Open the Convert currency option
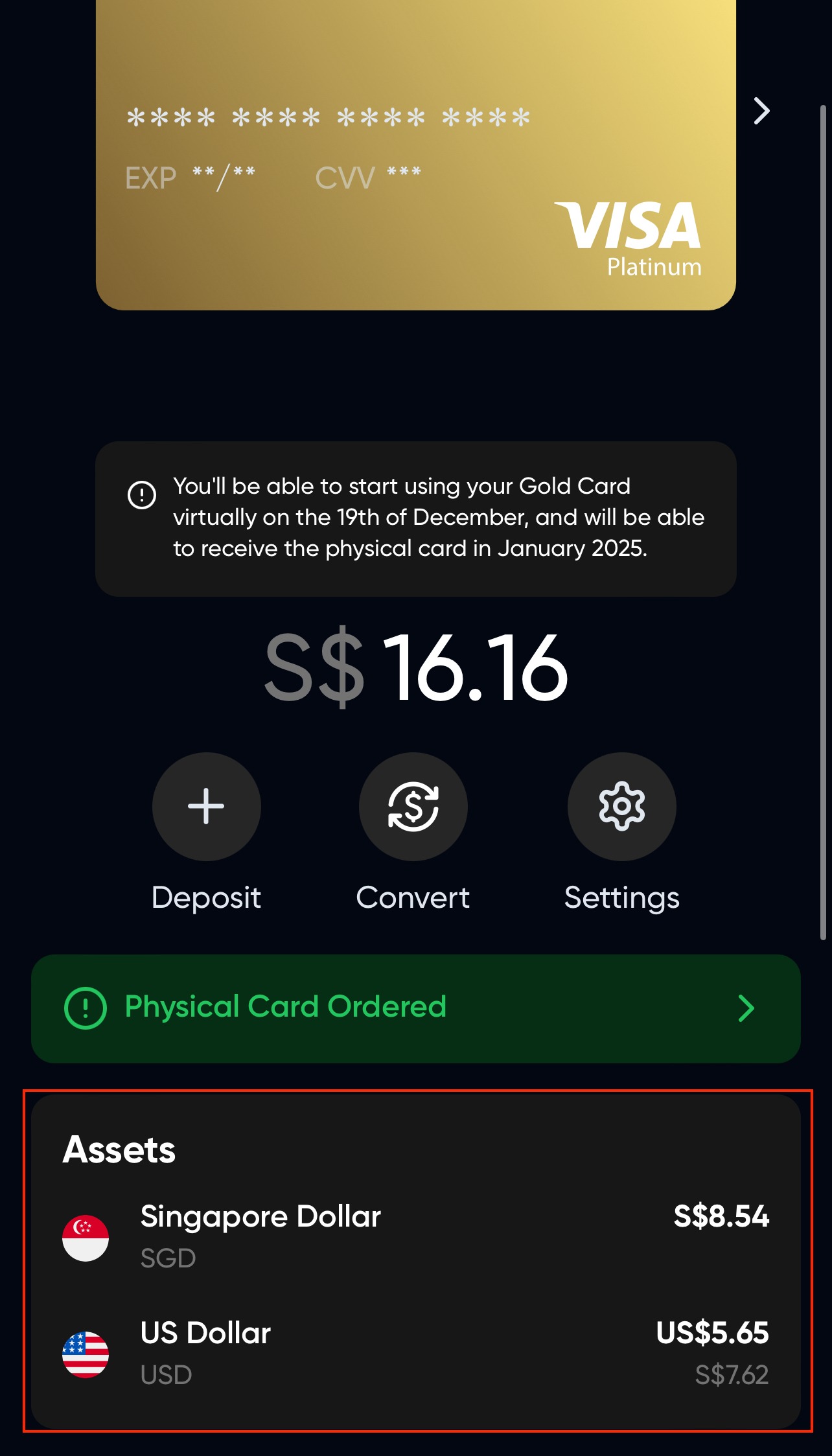The height and width of the screenshot is (1456, 832). coord(413,807)
